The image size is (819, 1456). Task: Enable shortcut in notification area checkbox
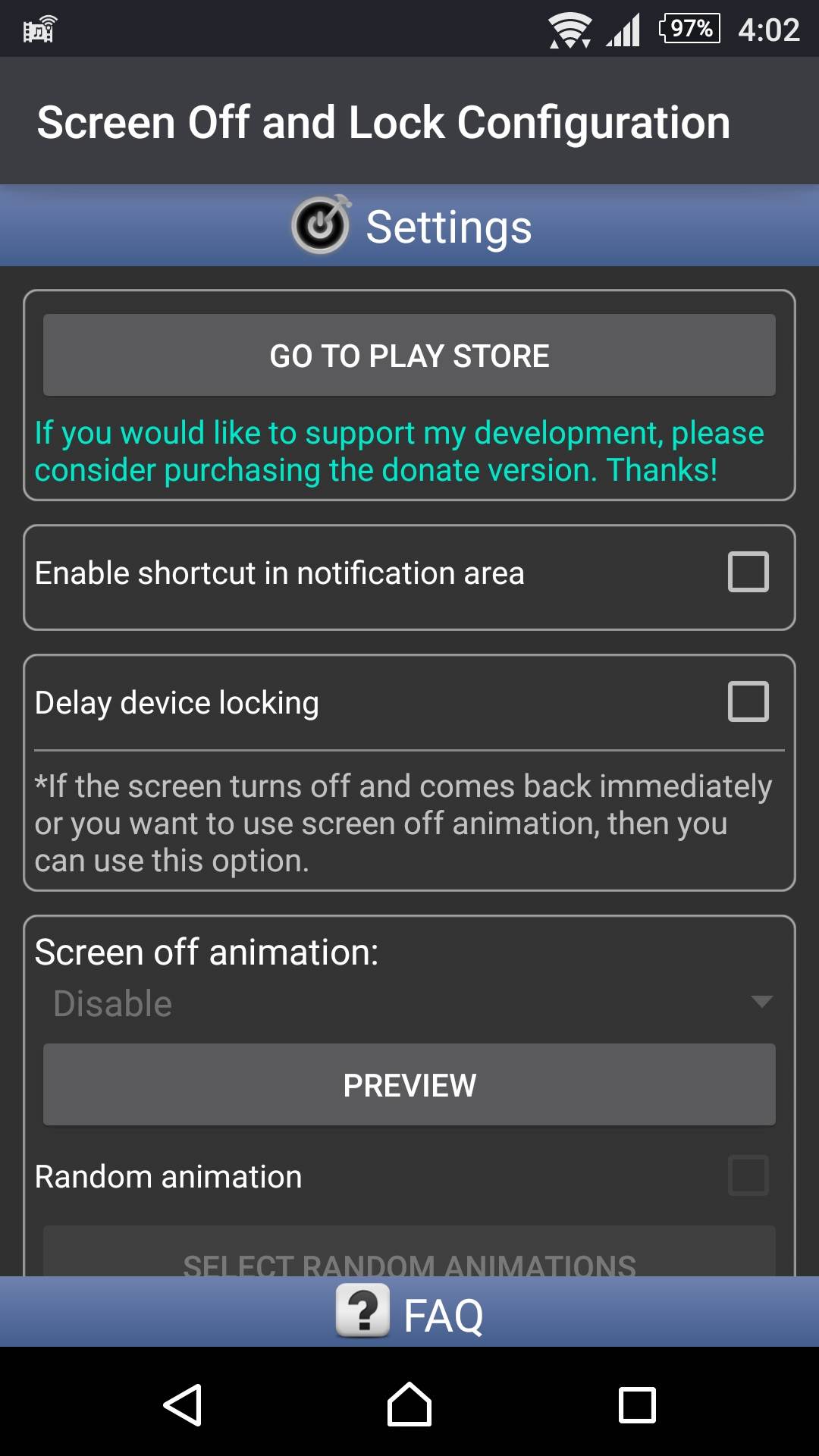(x=748, y=573)
